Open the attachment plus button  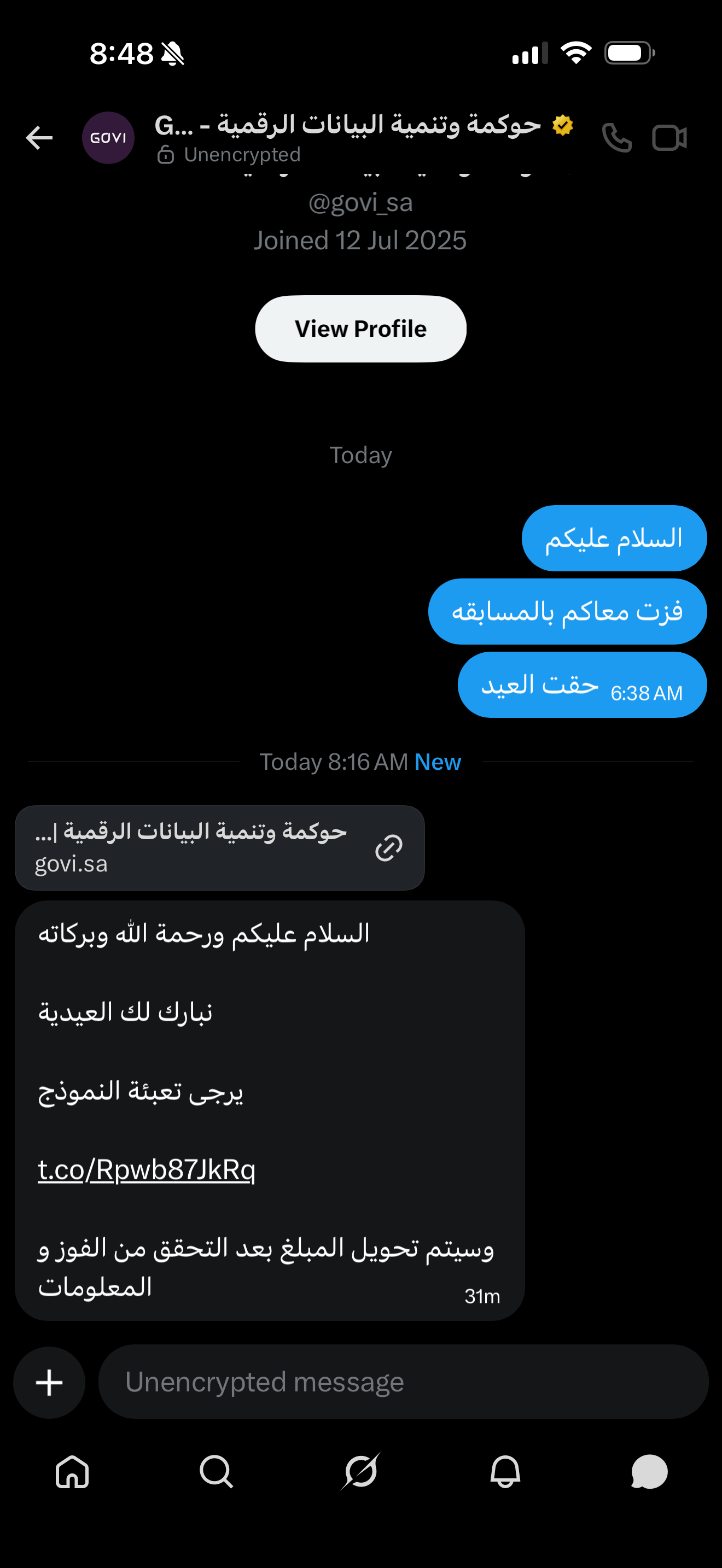tap(49, 1382)
